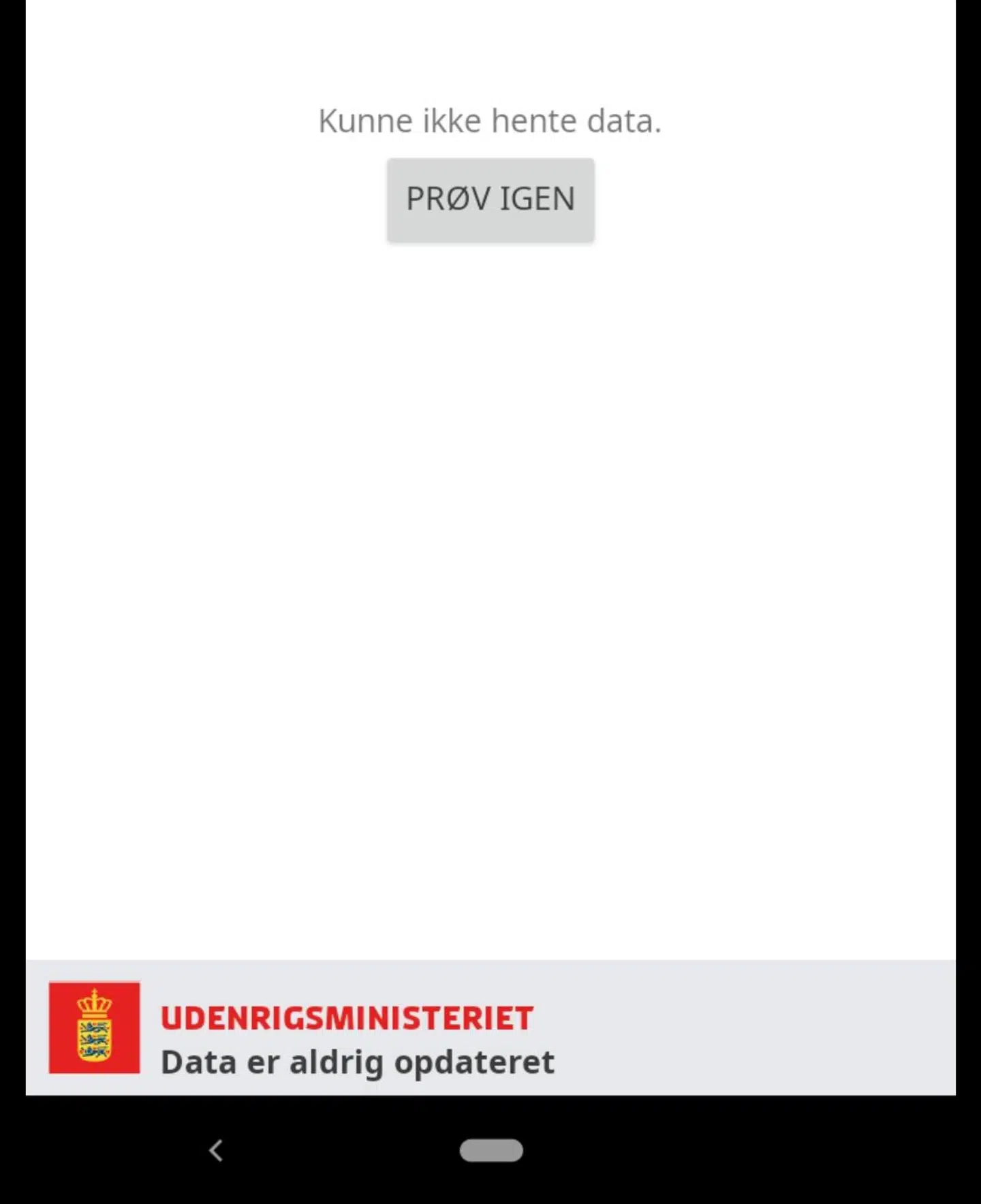The height and width of the screenshot is (1204, 981).
Task: Tap the PRØV IGEN retry button
Action: pos(490,200)
